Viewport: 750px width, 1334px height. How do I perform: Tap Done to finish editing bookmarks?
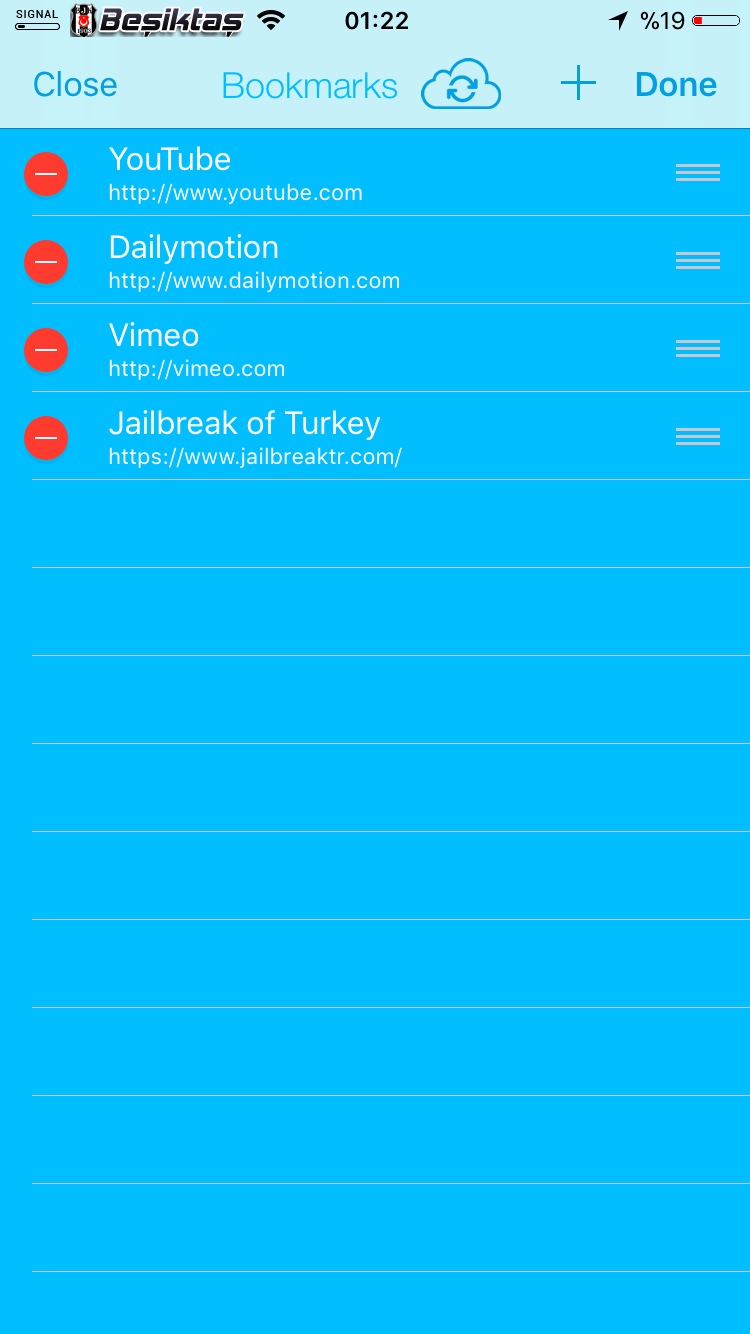[x=675, y=84]
